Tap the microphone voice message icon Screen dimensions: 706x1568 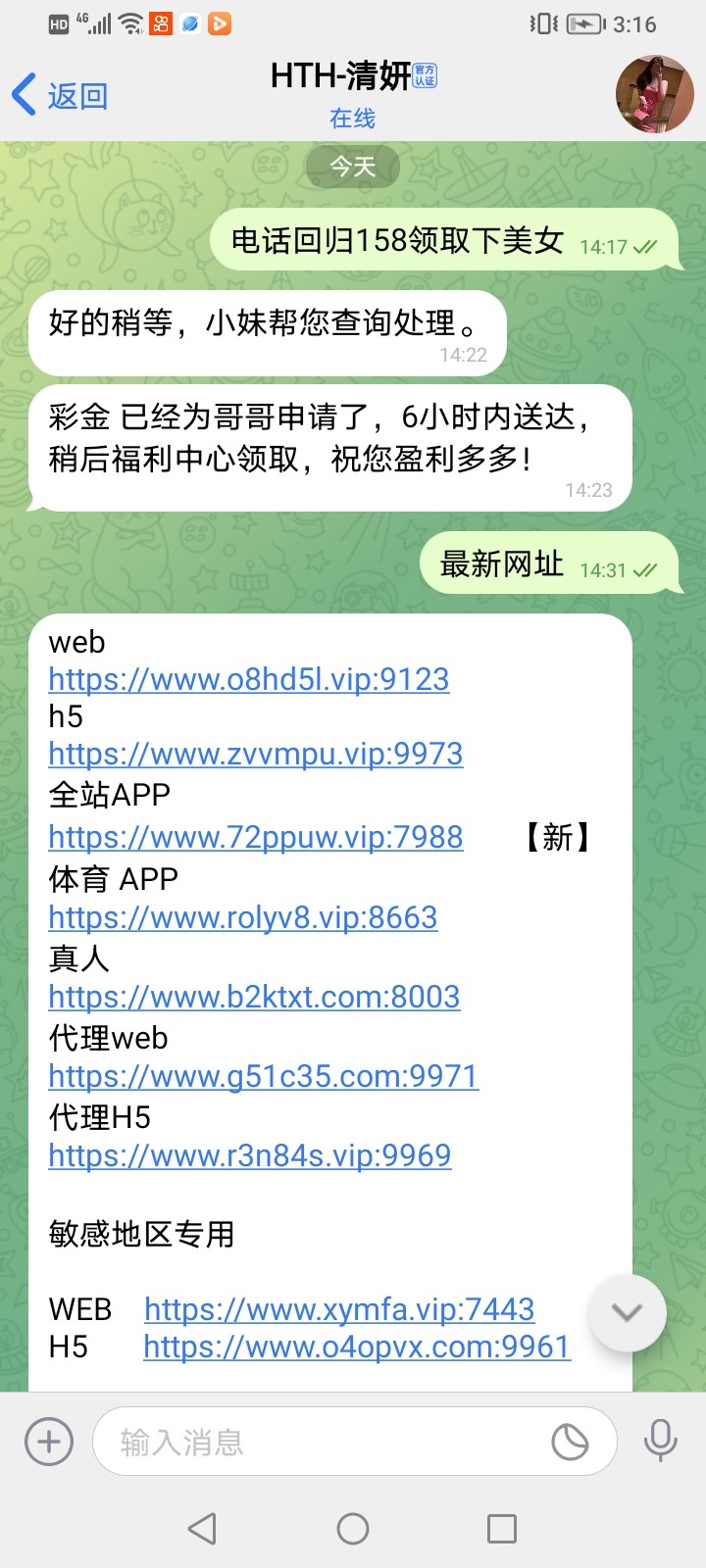[660, 1442]
